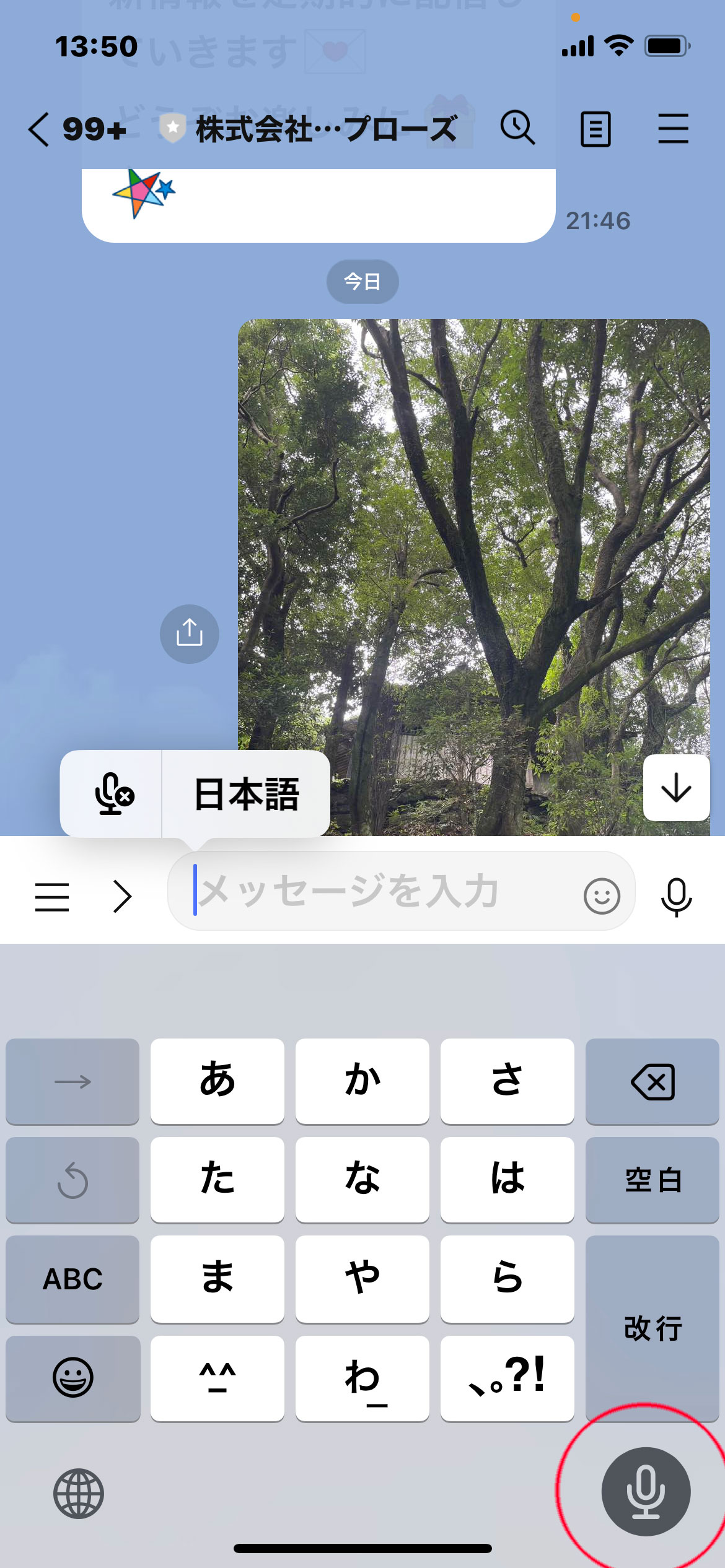725x1568 pixels.
Task: Record a voice message with the microphone
Action: click(x=676, y=897)
